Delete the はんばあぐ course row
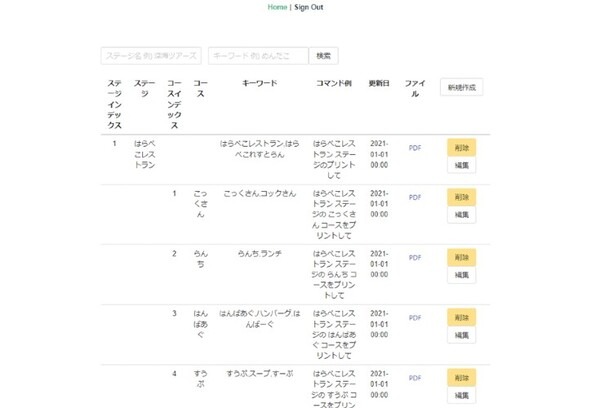Image resolution: width=600 pixels, height=408 pixels. click(x=461, y=316)
